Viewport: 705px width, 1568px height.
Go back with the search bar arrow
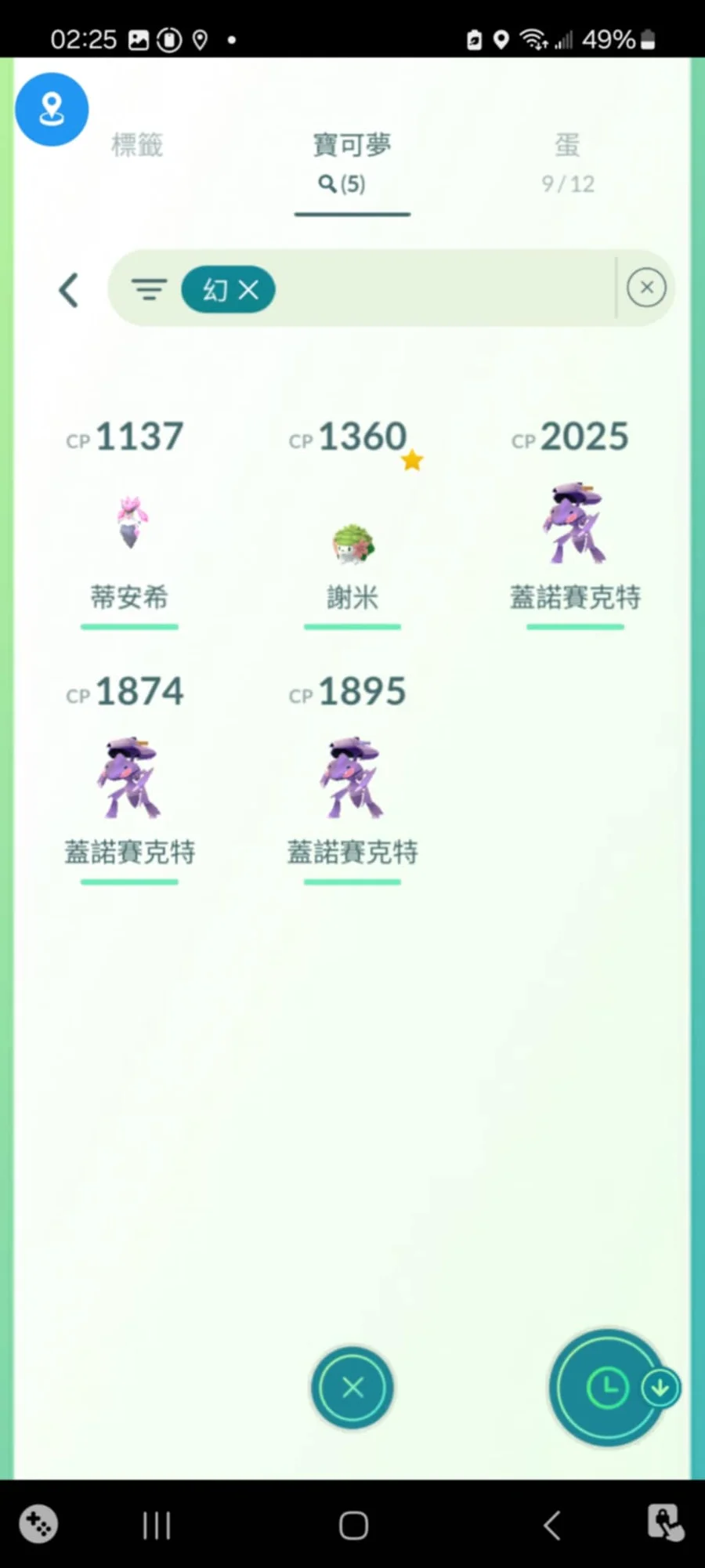[x=69, y=291]
